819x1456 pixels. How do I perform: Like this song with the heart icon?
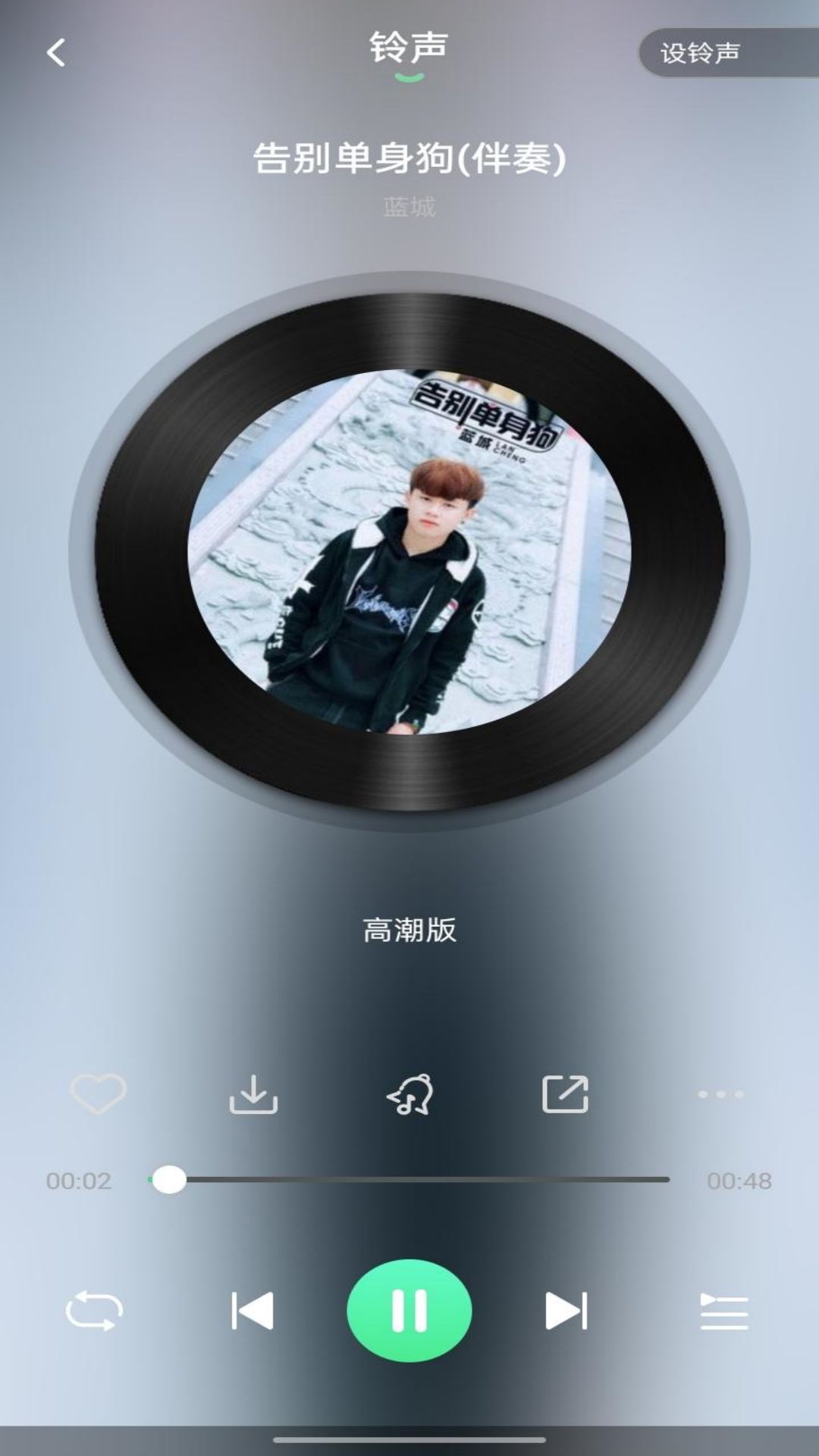click(x=98, y=1094)
